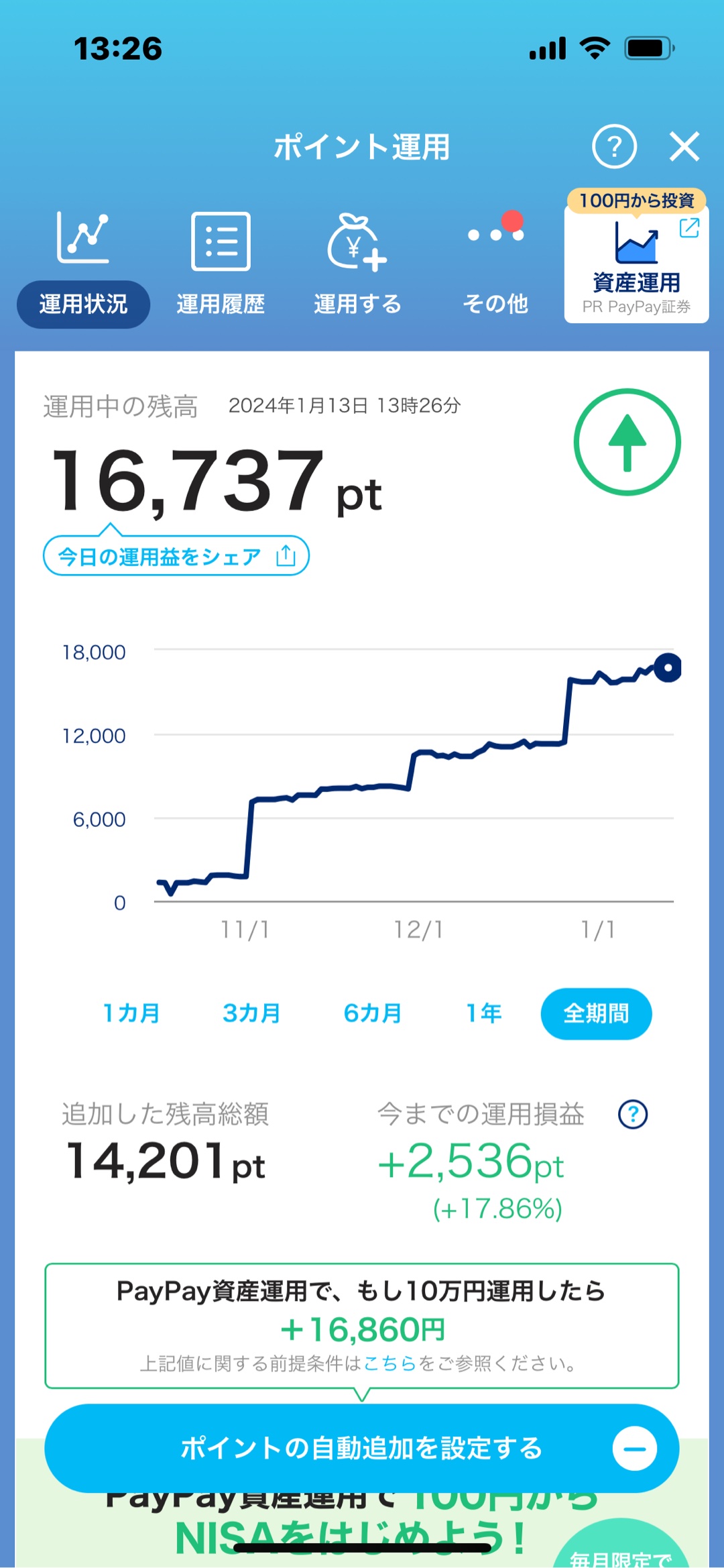Select the 全期間 chart range
The height and width of the screenshot is (1568, 724).
[x=596, y=1013]
